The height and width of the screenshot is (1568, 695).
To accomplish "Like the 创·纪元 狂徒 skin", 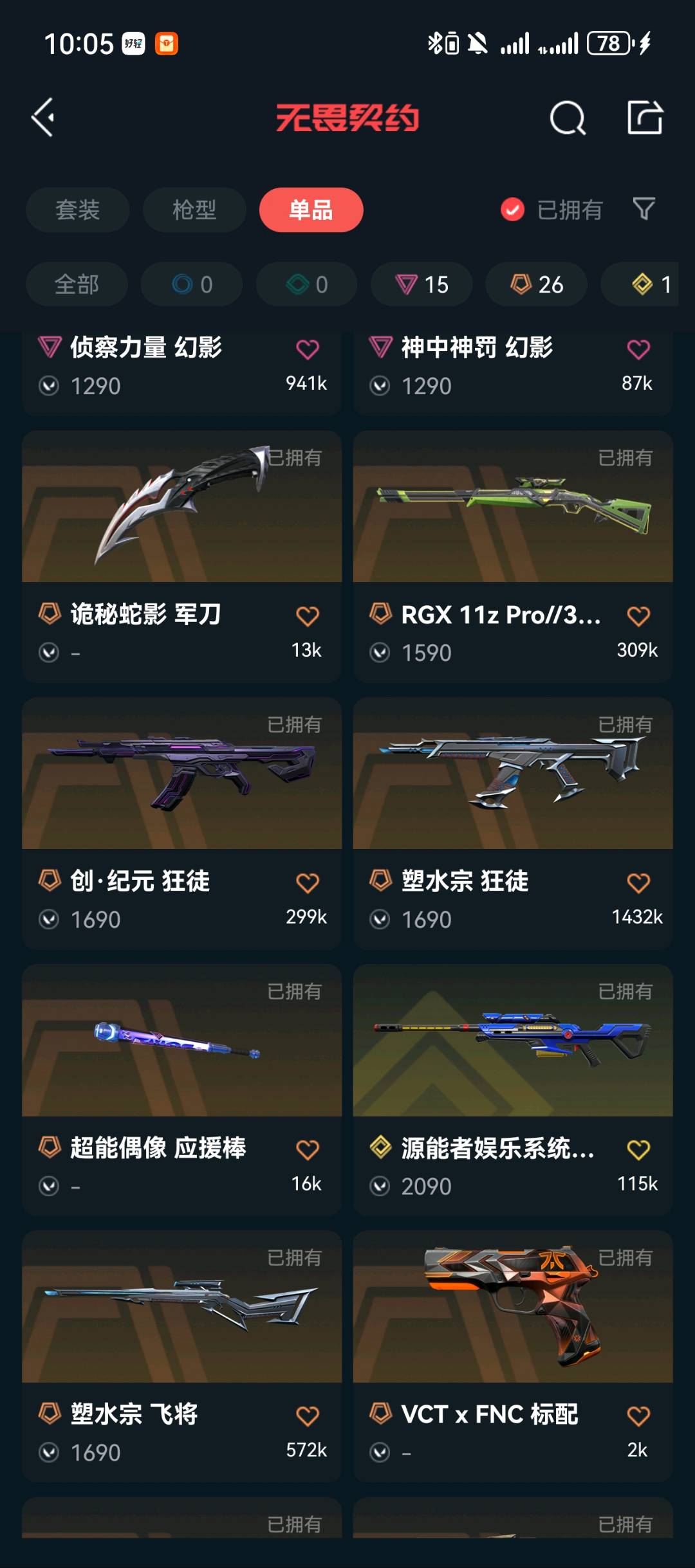I will tap(307, 883).
